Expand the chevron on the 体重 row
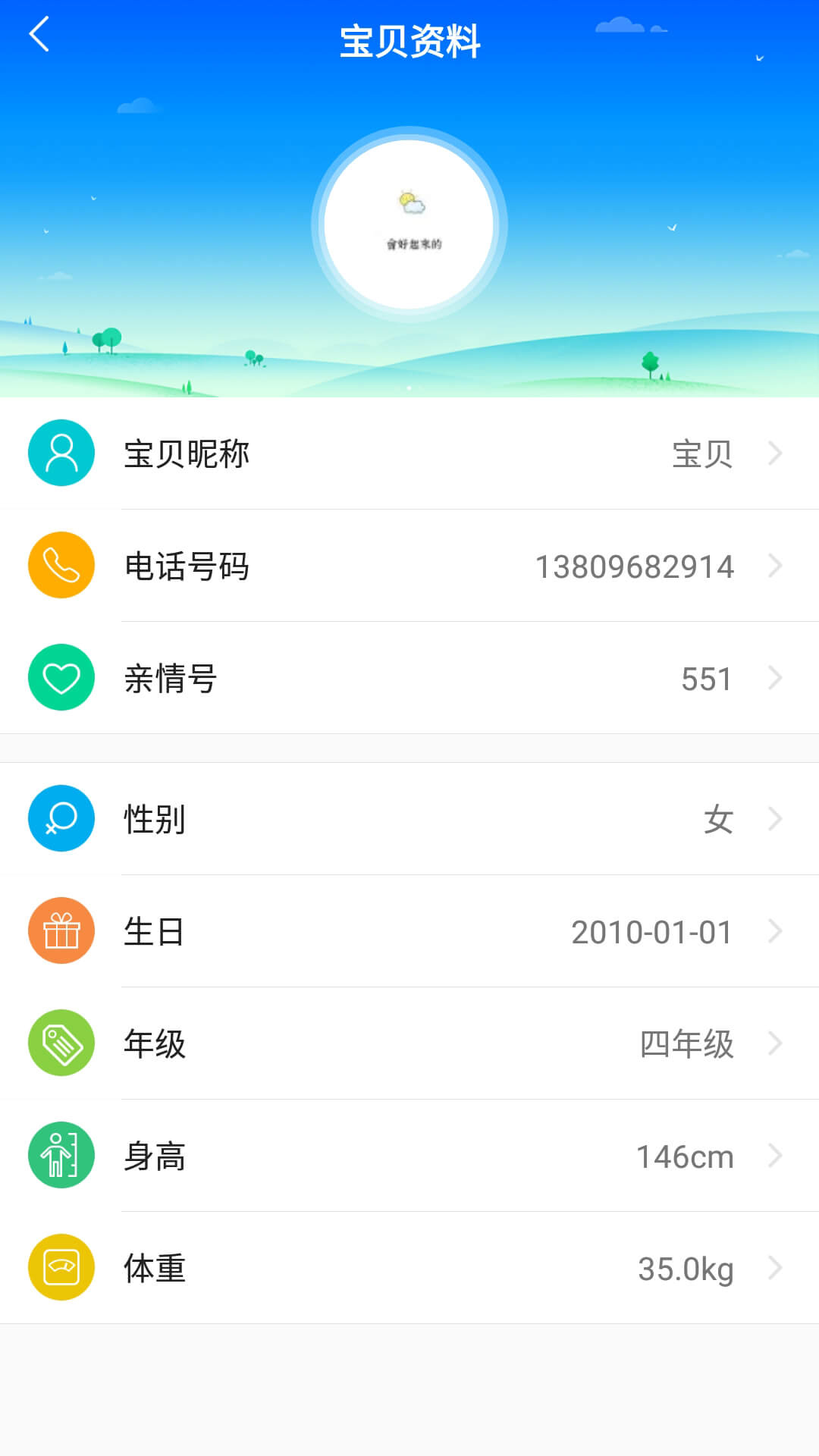The width and height of the screenshot is (819, 1456). pos(775,1269)
